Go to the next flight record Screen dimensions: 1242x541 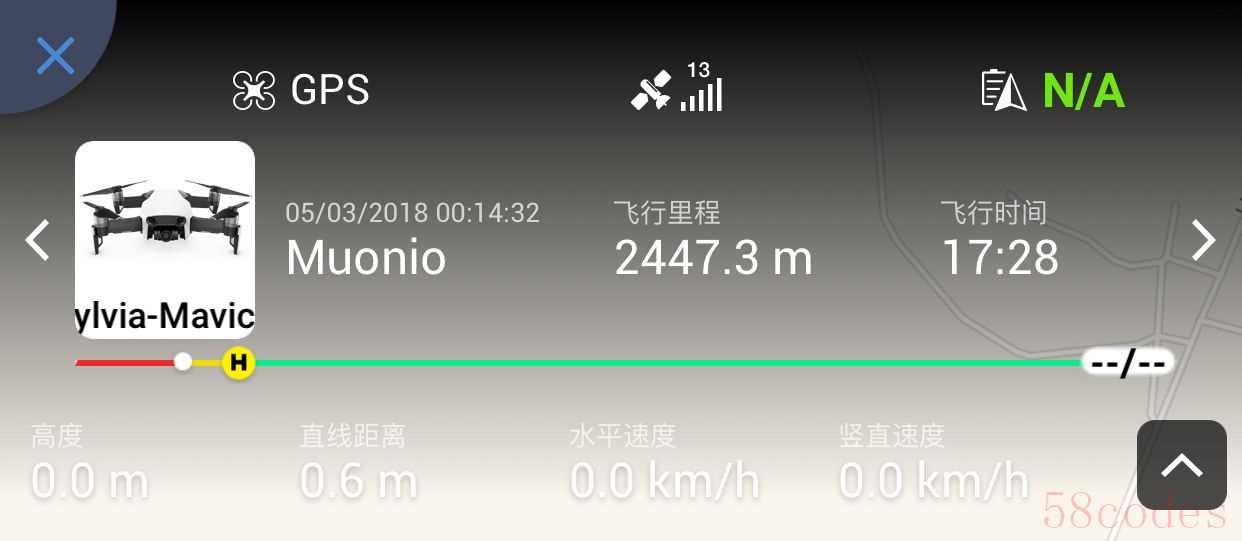(1203, 241)
